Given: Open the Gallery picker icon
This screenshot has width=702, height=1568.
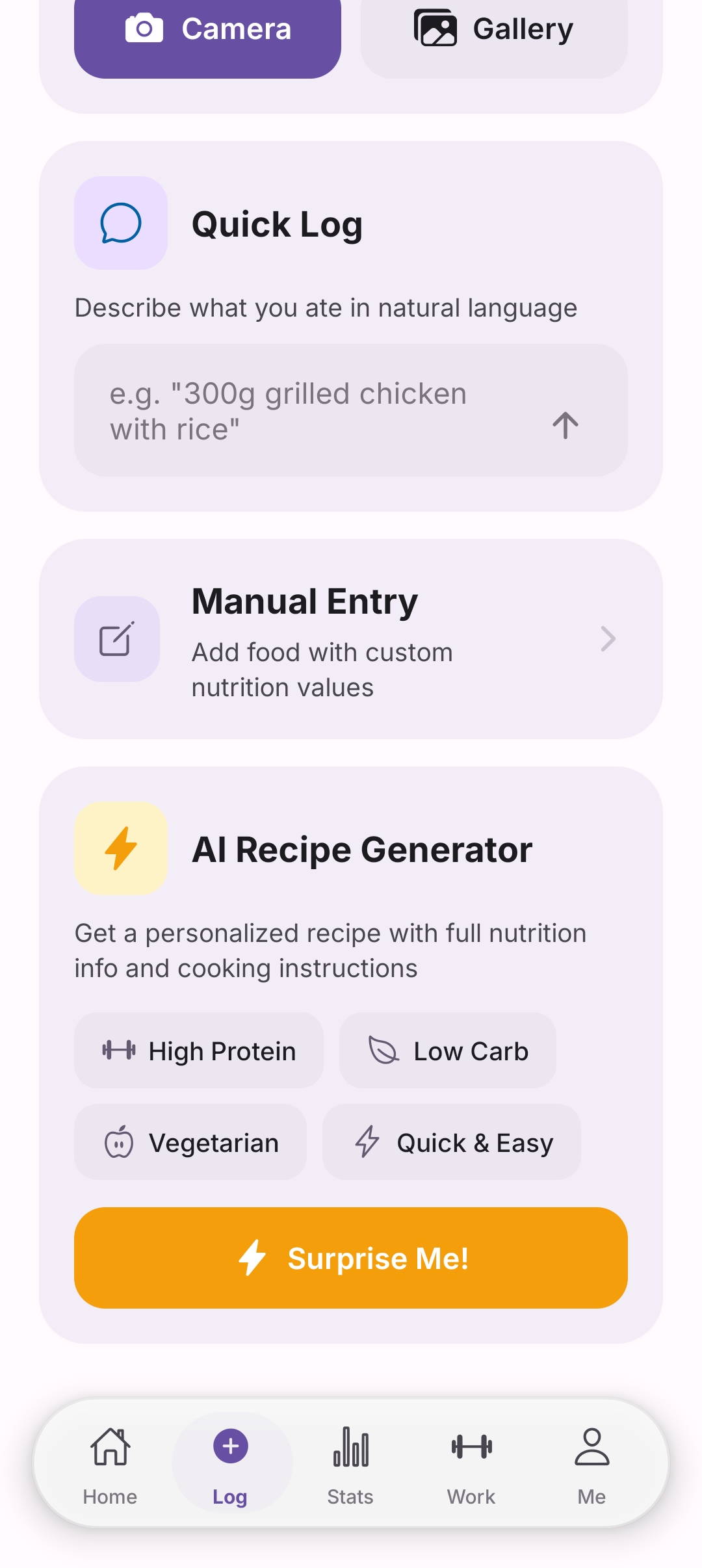Looking at the screenshot, I should click(434, 28).
